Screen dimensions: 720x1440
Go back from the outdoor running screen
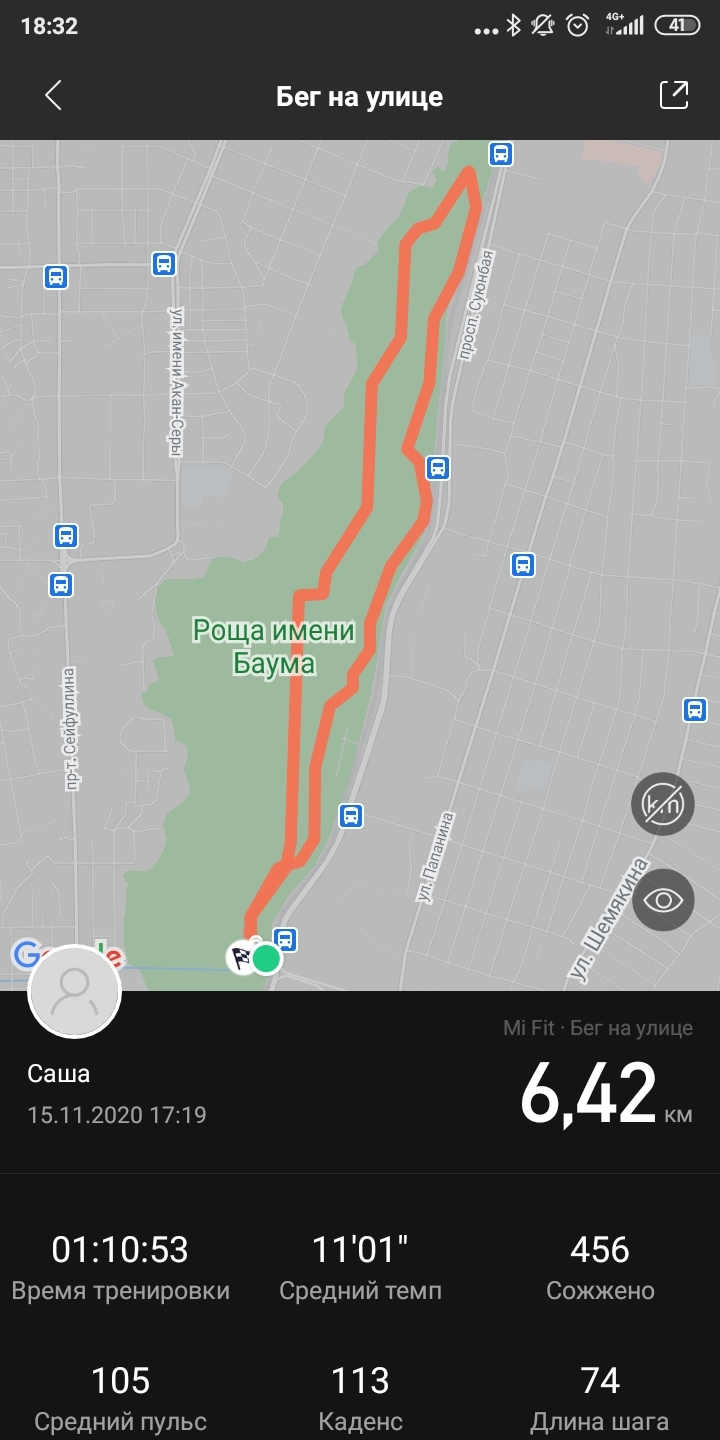click(x=53, y=96)
